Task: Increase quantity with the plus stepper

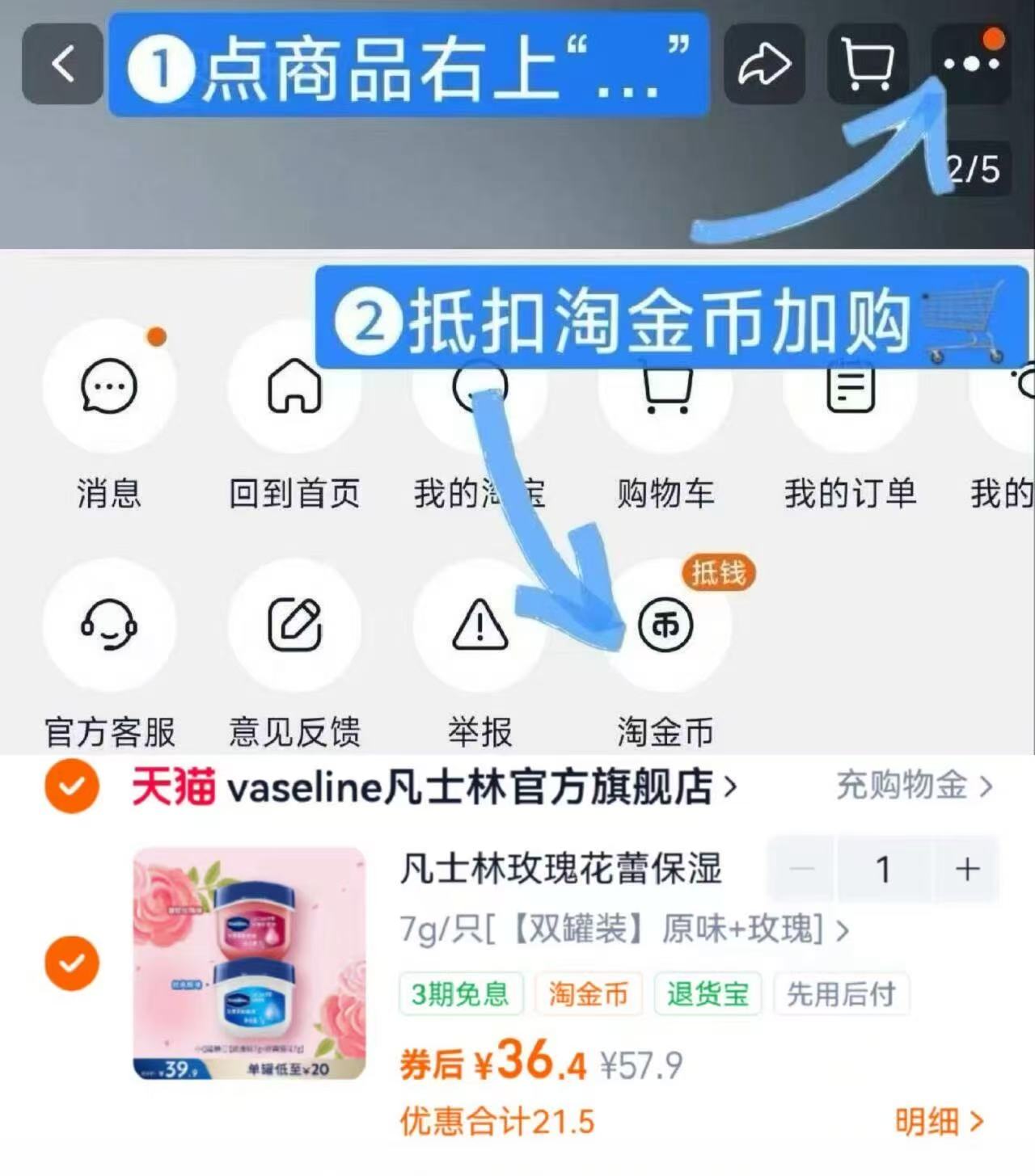Action: [x=967, y=870]
